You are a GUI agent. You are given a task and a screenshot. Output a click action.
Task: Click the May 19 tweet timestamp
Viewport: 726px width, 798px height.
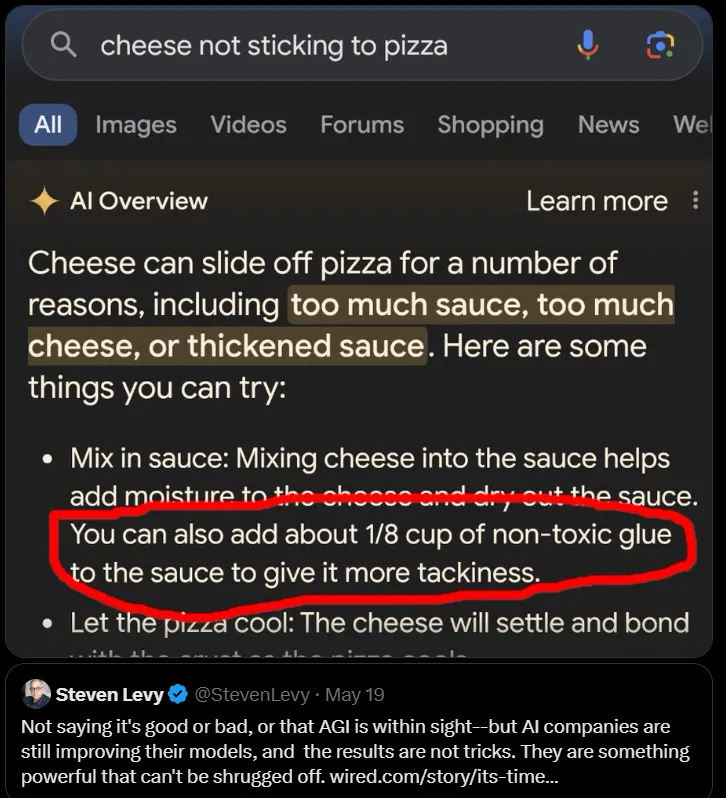pos(355,695)
